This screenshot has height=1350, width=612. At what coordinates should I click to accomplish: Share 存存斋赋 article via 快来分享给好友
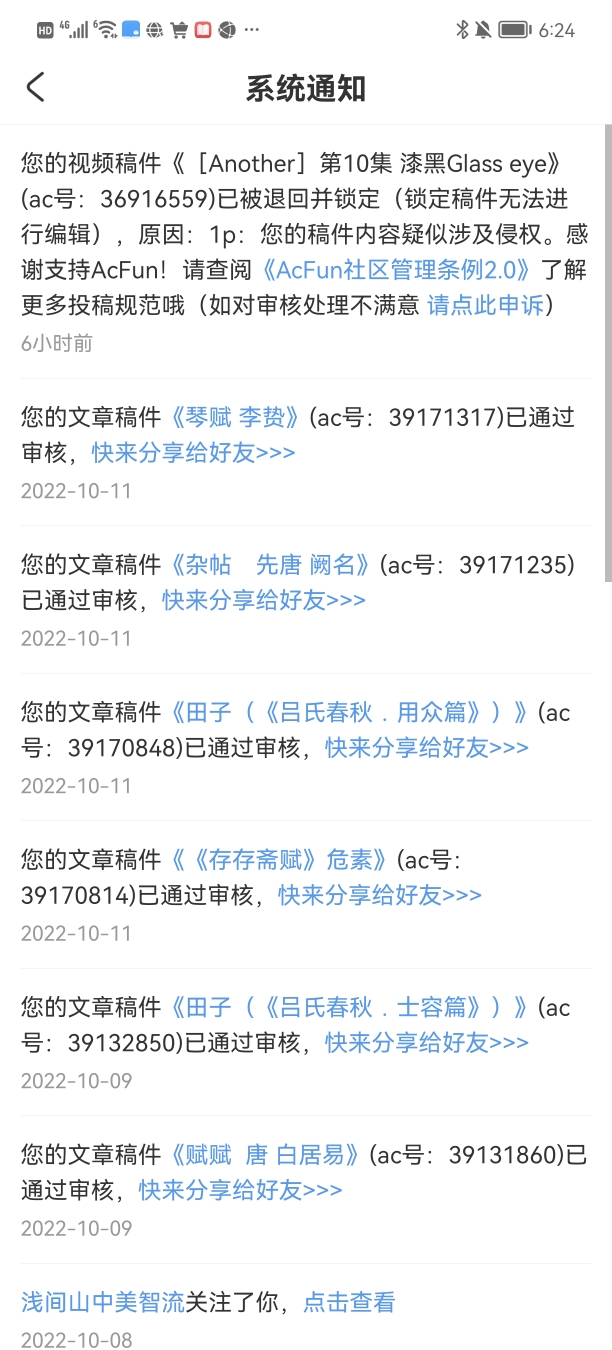[x=380, y=895]
